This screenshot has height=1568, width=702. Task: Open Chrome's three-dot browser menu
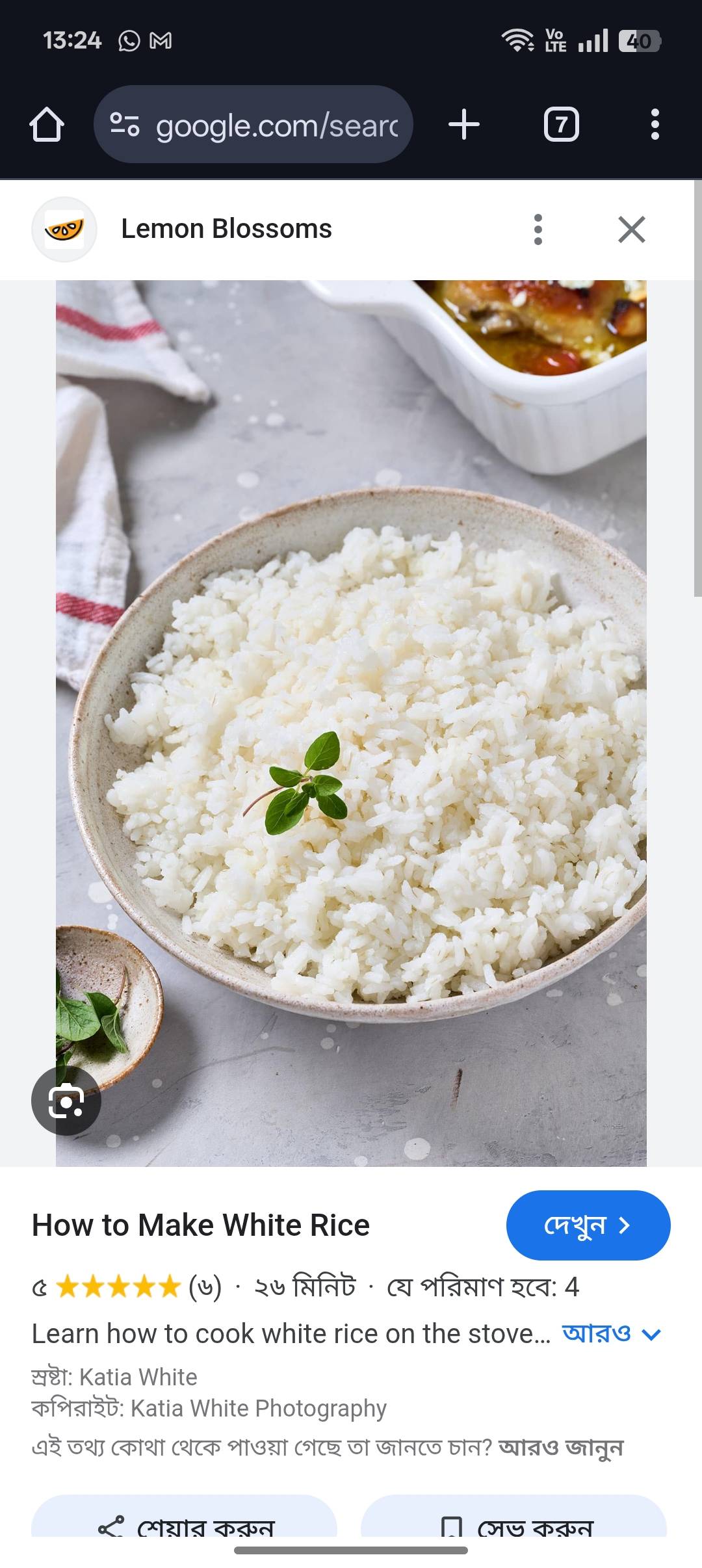click(x=653, y=125)
